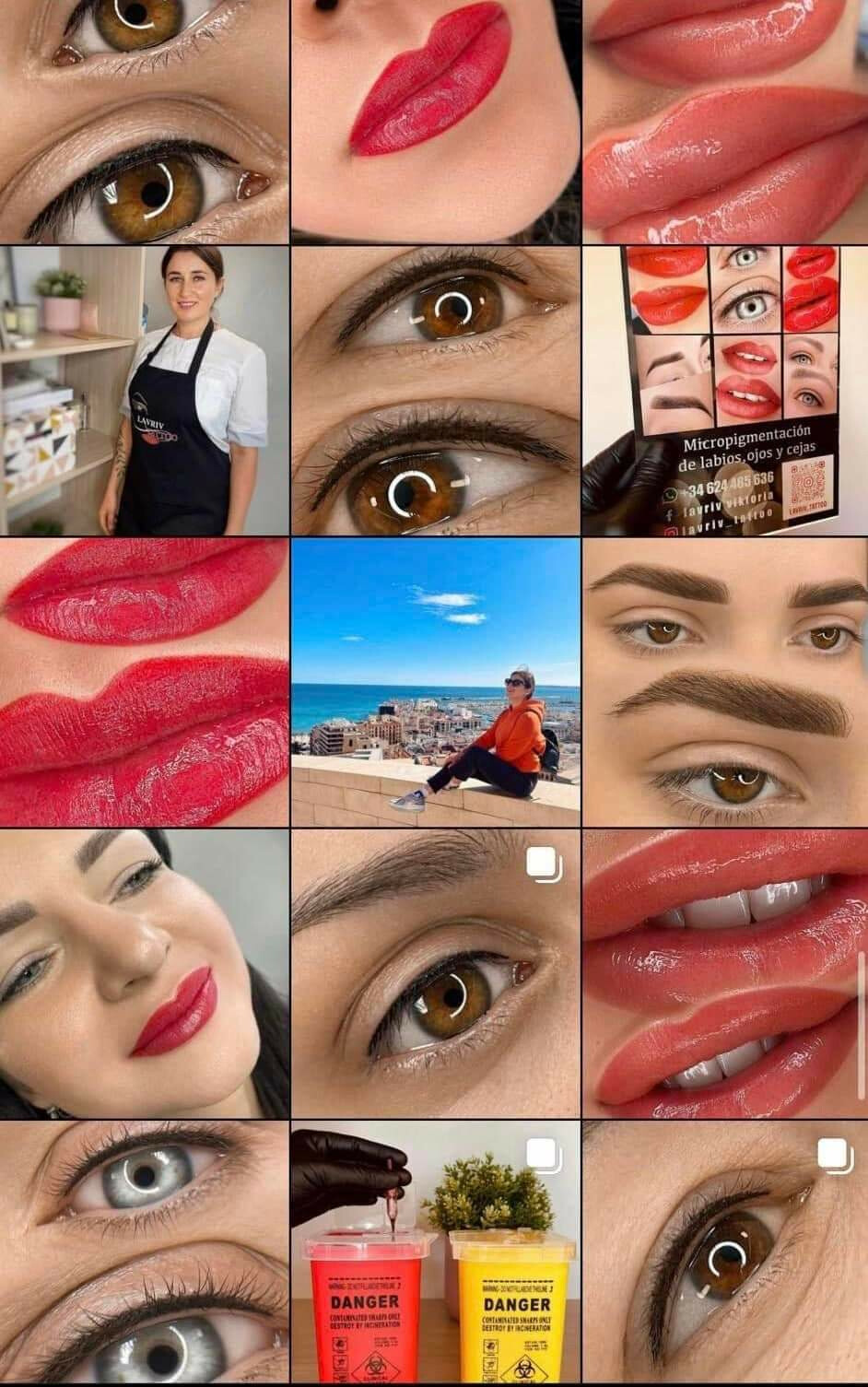View the glossy lips post showing white teeth
868x1387 pixels.
pyautogui.click(x=724, y=973)
